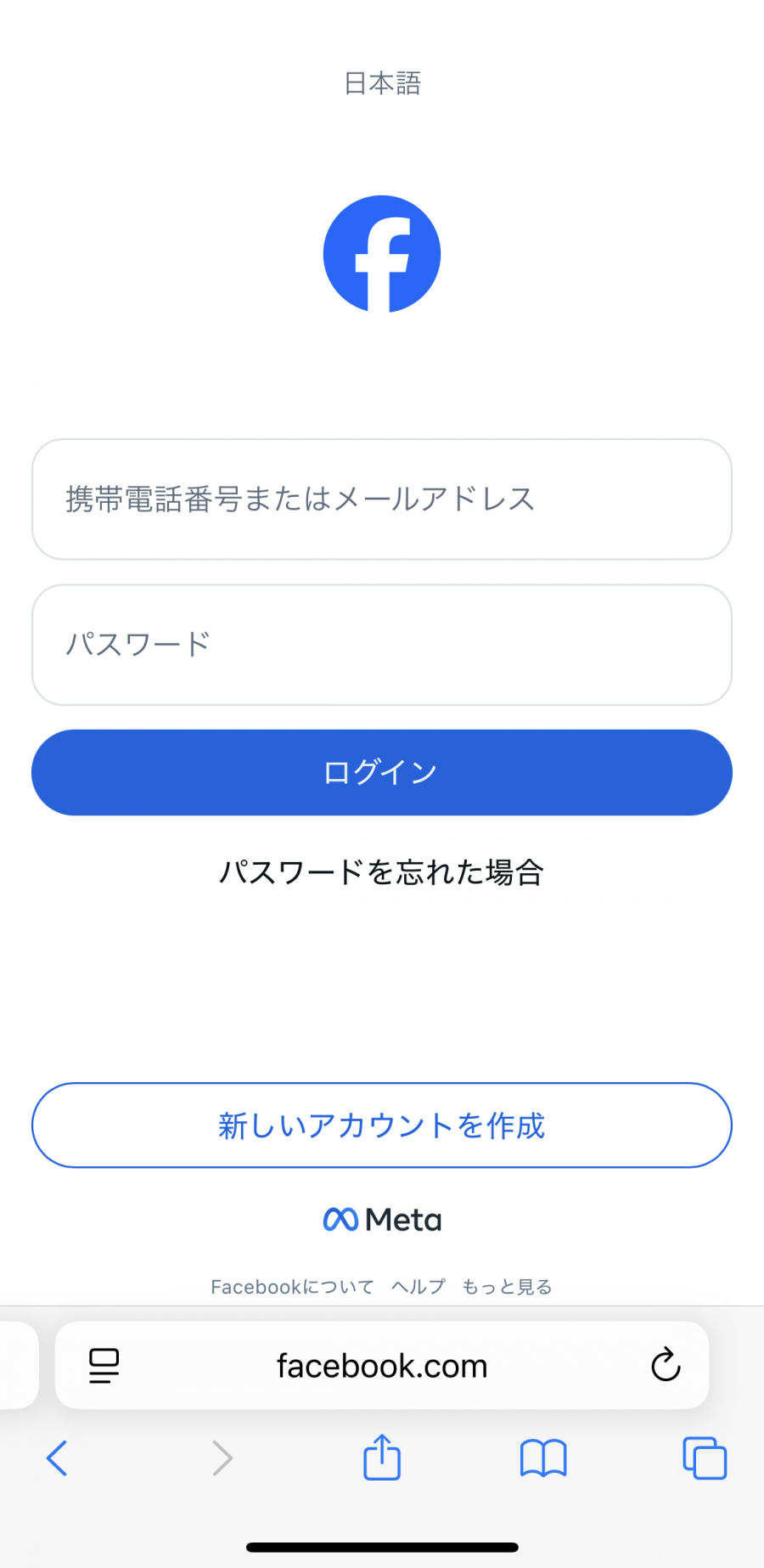
Task: Expand もっと見る at page bottom
Action: 507,1286
